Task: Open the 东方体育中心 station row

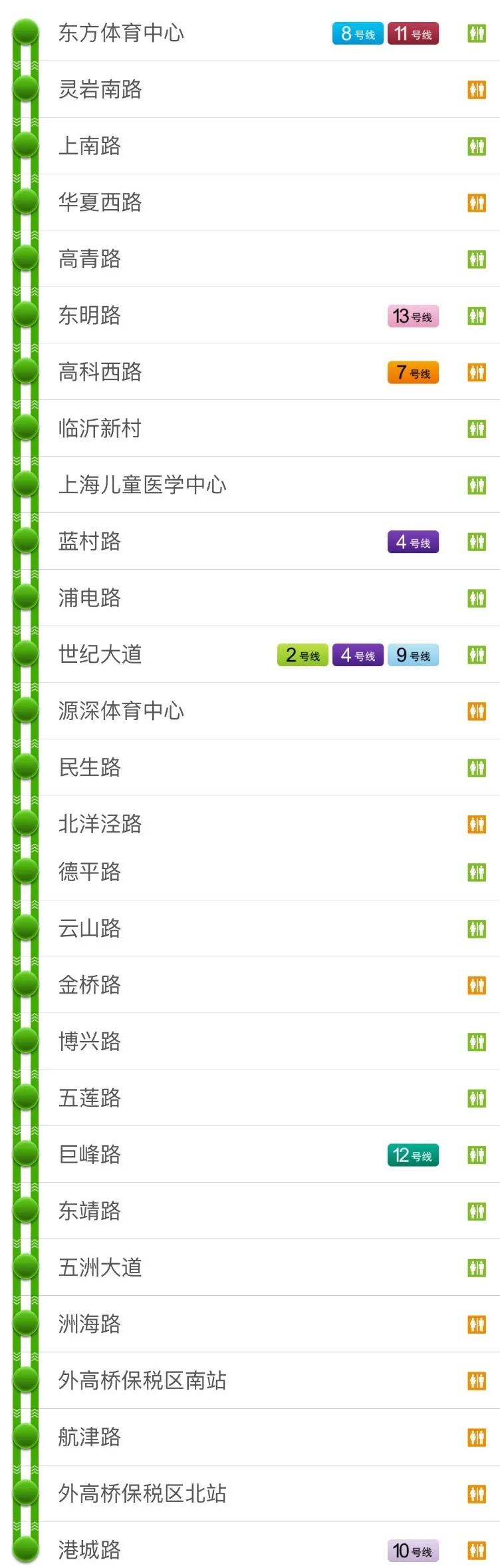Action: 122,33
